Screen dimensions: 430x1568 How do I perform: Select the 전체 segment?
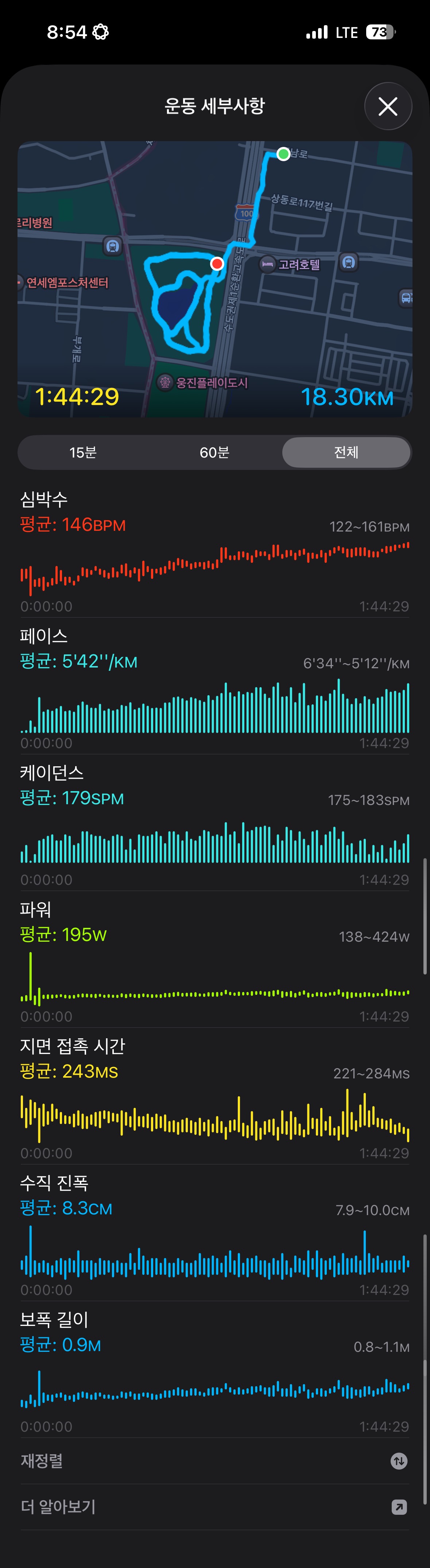346,452
